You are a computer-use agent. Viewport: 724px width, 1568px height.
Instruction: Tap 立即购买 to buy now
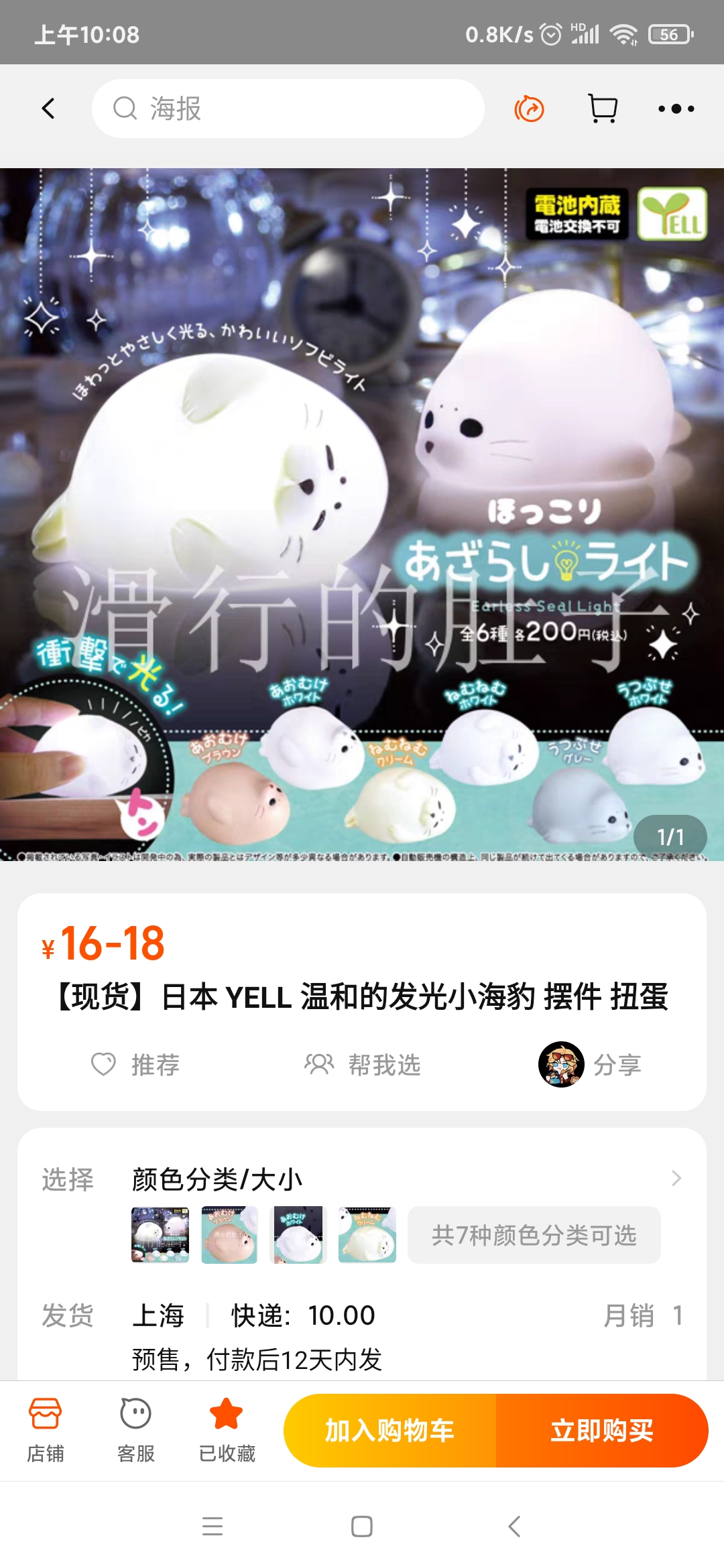point(601,1431)
